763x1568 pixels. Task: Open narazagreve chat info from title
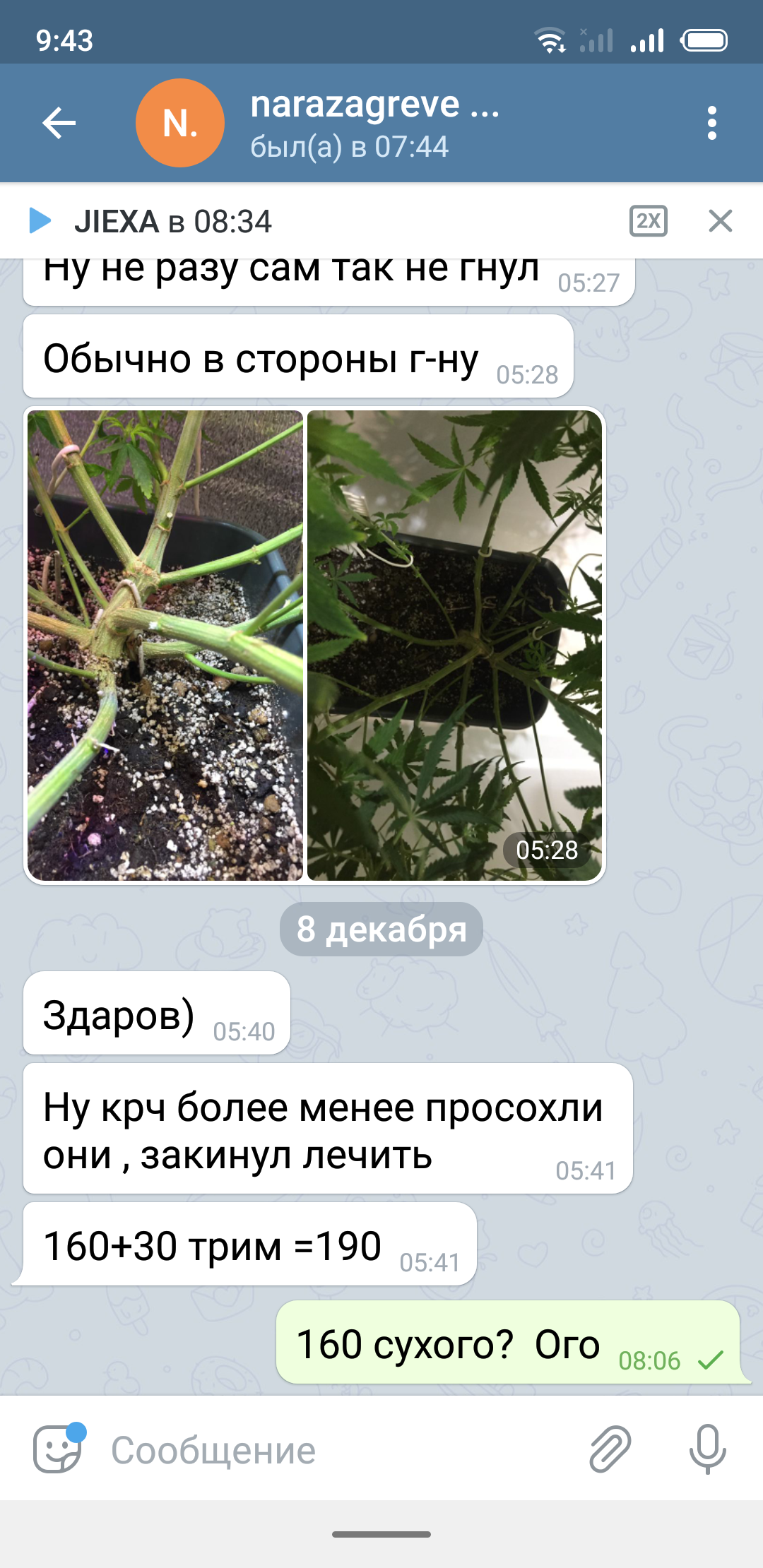pos(375,124)
